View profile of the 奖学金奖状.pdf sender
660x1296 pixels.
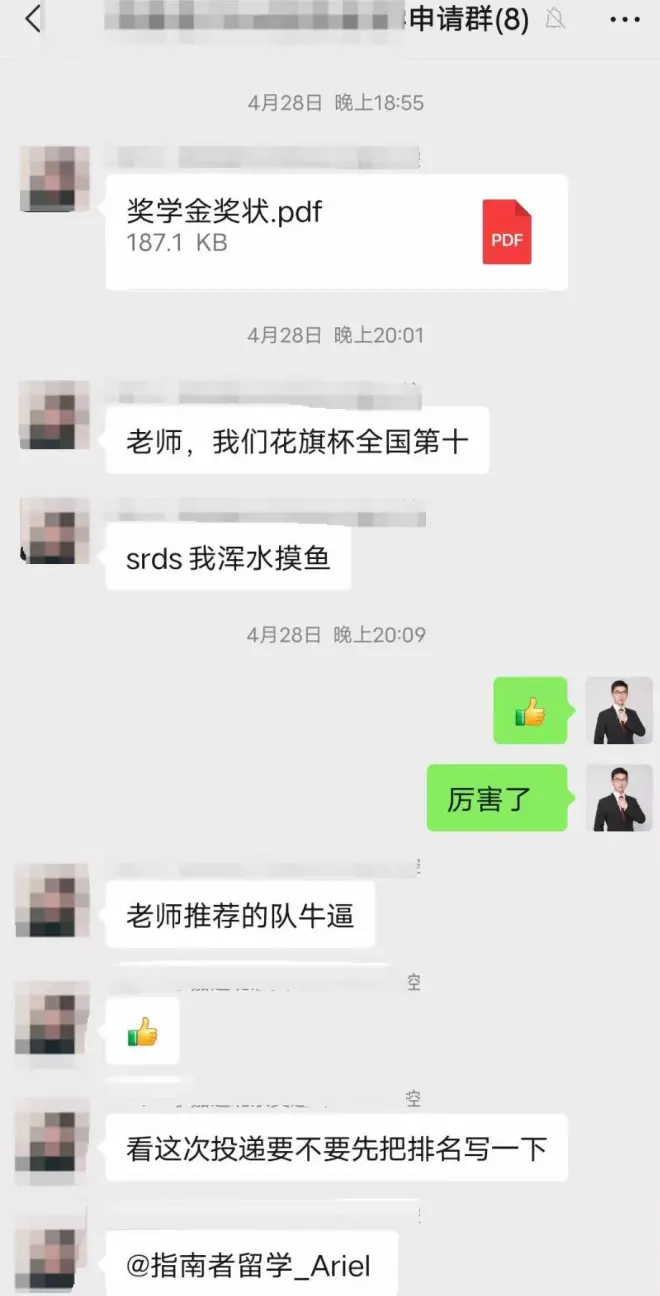coord(54,179)
